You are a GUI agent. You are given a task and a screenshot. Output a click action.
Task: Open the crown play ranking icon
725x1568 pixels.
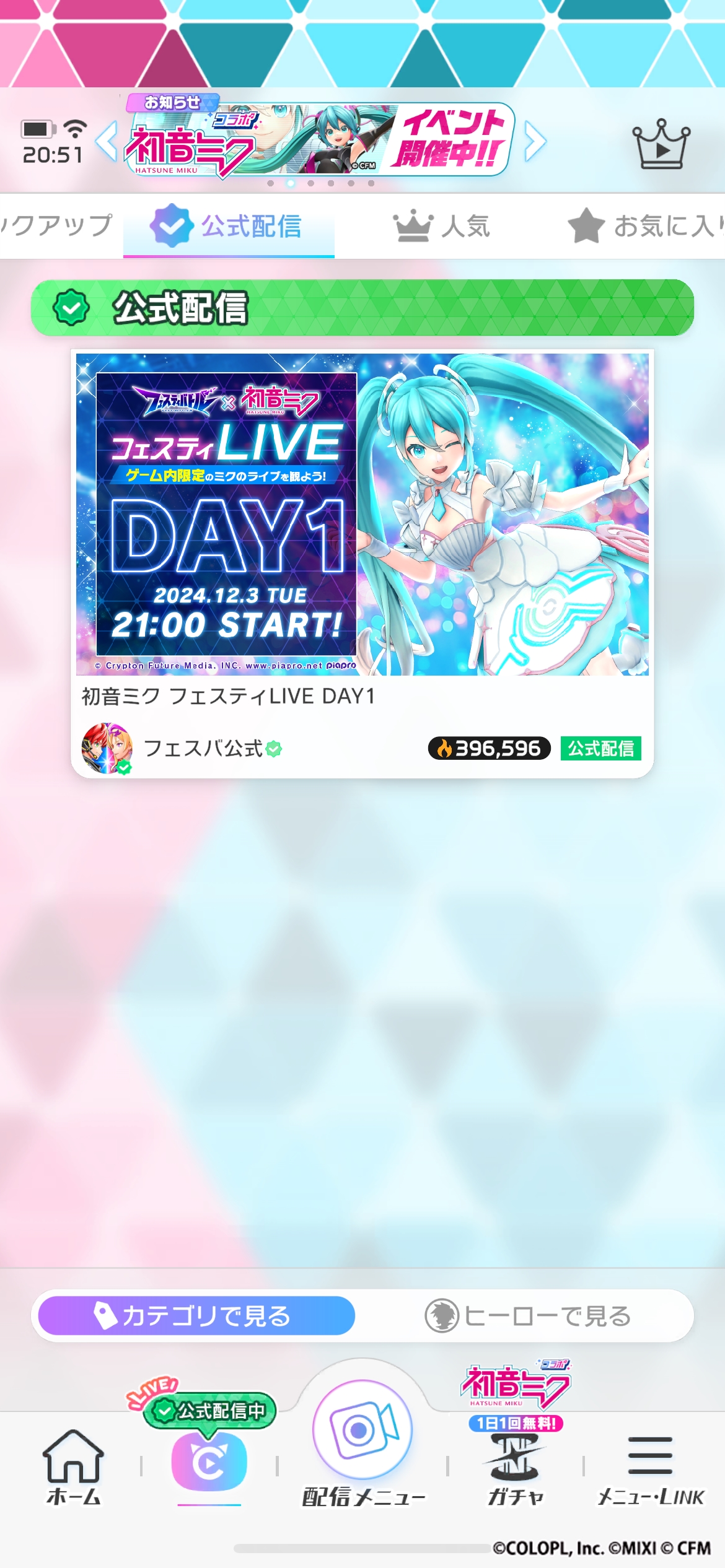click(x=661, y=144)
